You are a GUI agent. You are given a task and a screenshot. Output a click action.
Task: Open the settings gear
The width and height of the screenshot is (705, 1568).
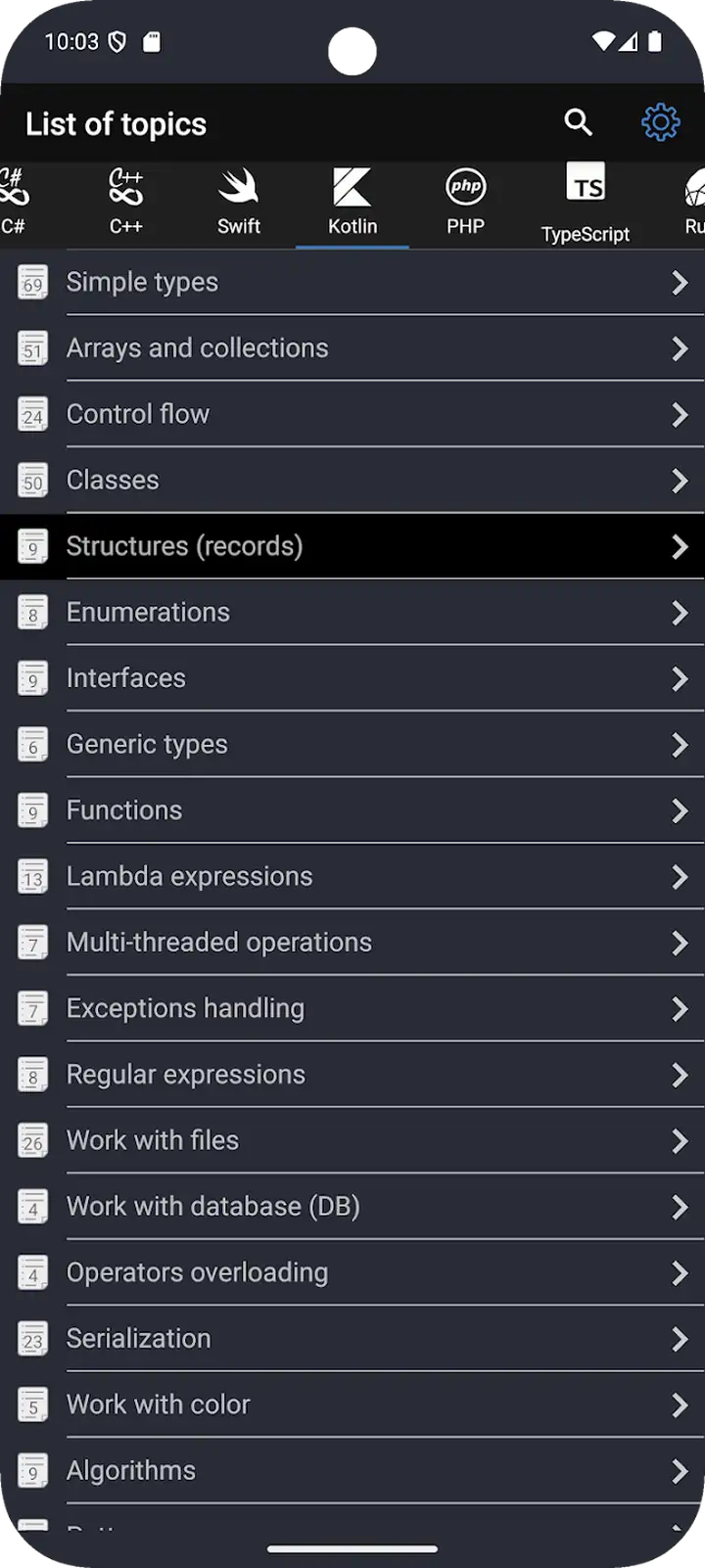click(x=661, y=122)
